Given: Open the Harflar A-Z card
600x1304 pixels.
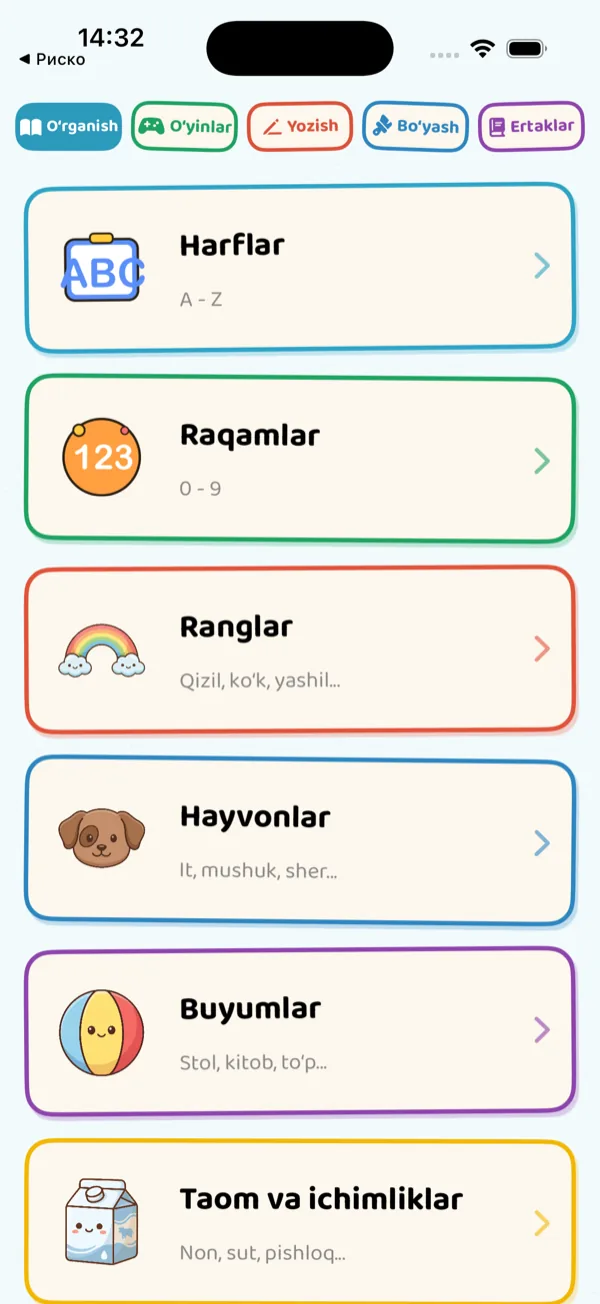Looking at the screenshot, I should click(300, 268).
